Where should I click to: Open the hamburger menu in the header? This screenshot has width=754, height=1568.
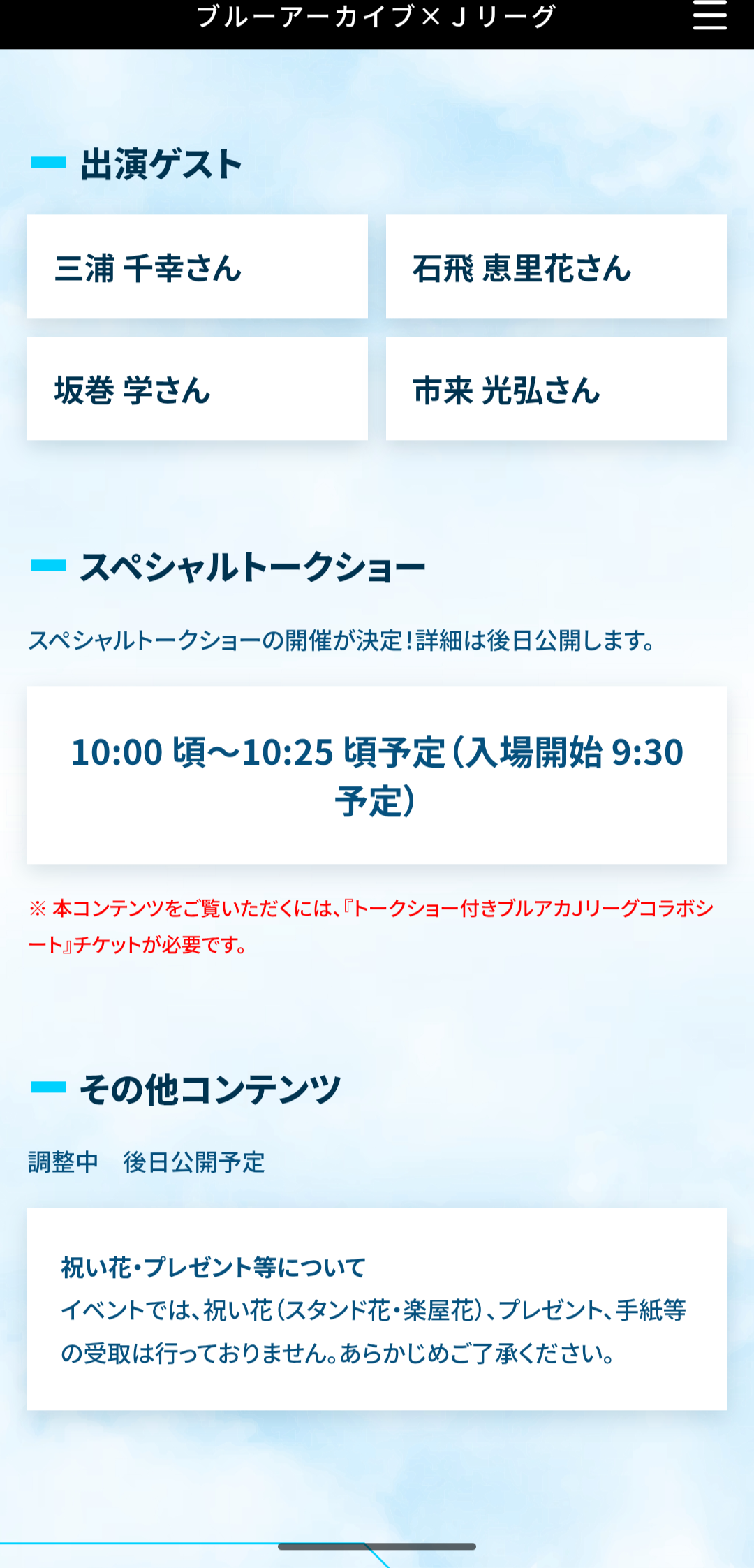coord(709,15)
